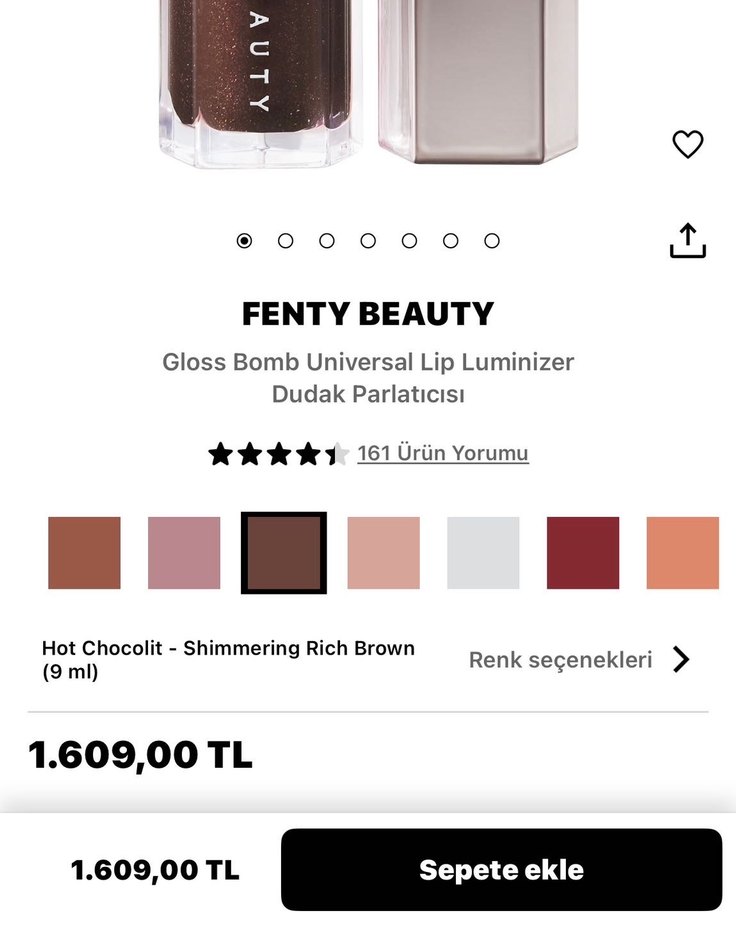
Task: Pick the second carousel dot as active
Action: pos(285,240)
